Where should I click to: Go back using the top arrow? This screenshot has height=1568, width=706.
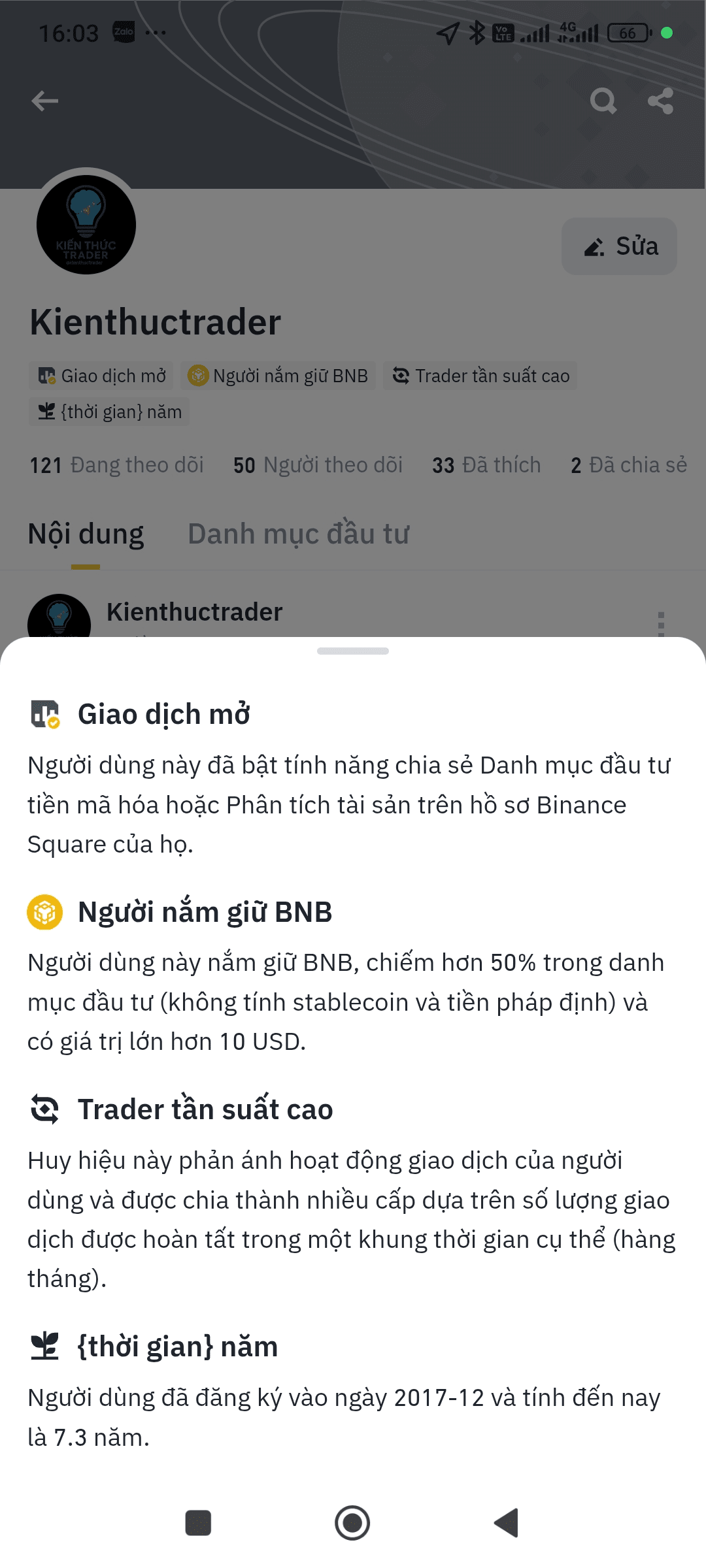point(44,101)
